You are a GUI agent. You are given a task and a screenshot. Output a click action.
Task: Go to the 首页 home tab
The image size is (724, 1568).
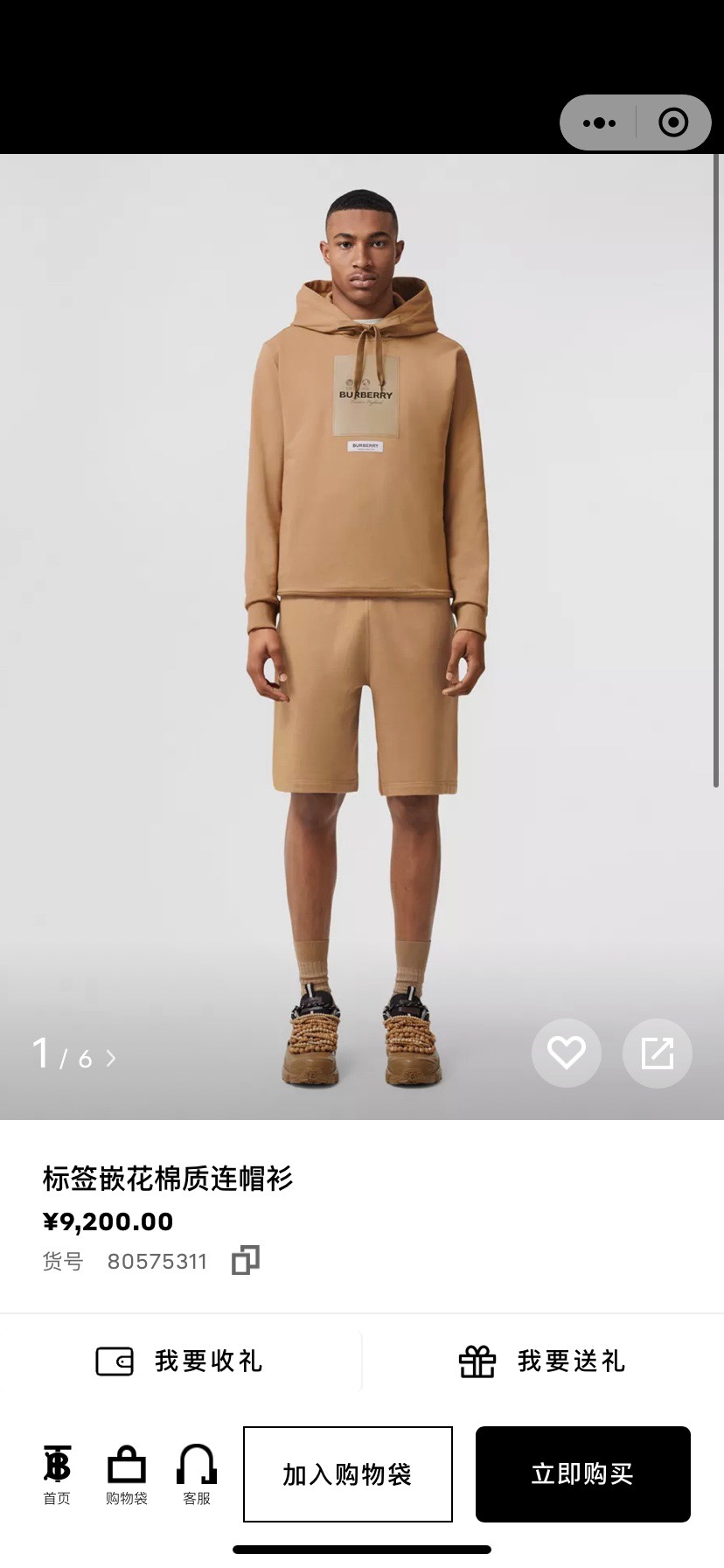click(57, 1474)
